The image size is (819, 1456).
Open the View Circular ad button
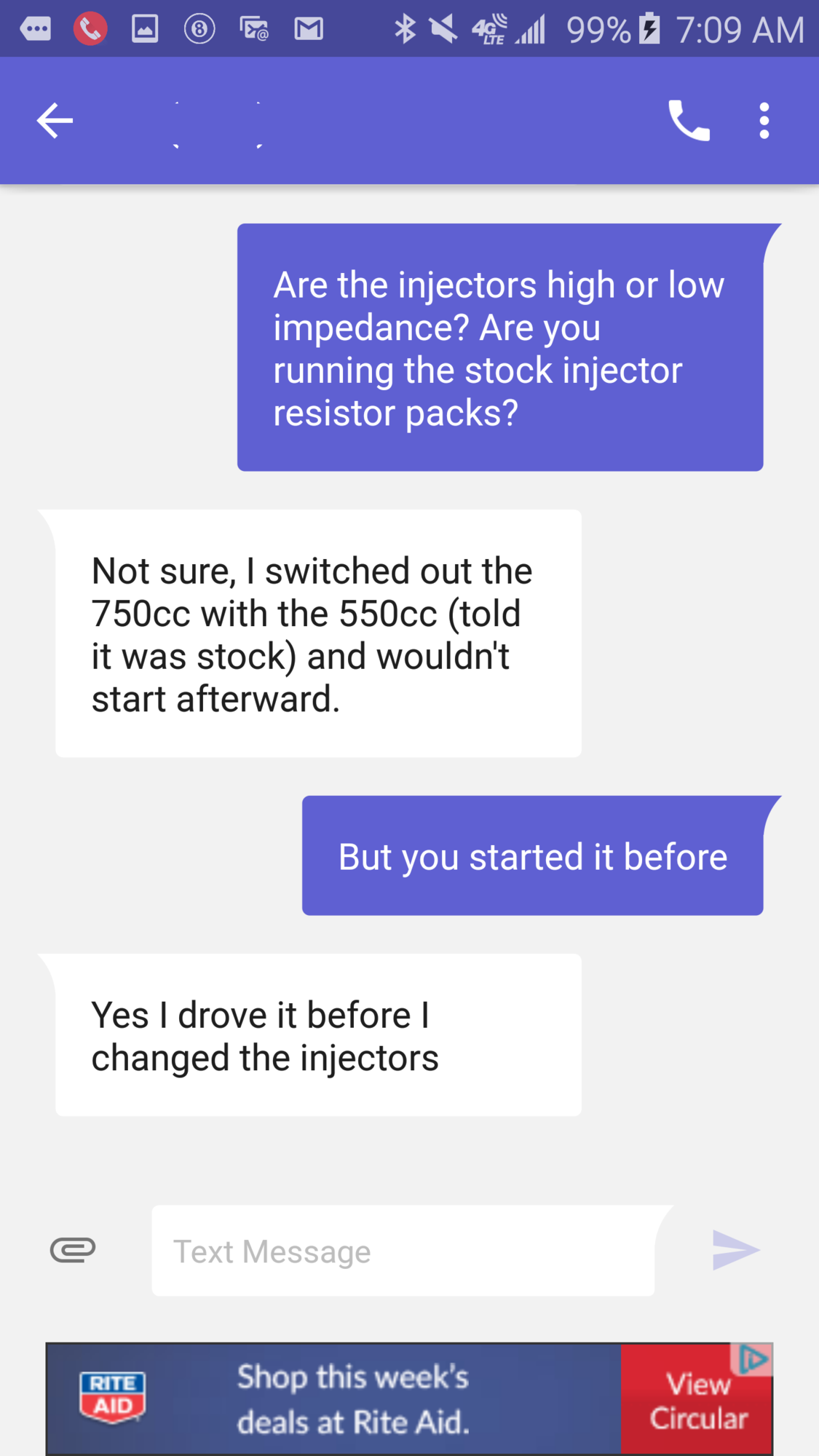click(697, 1400)
